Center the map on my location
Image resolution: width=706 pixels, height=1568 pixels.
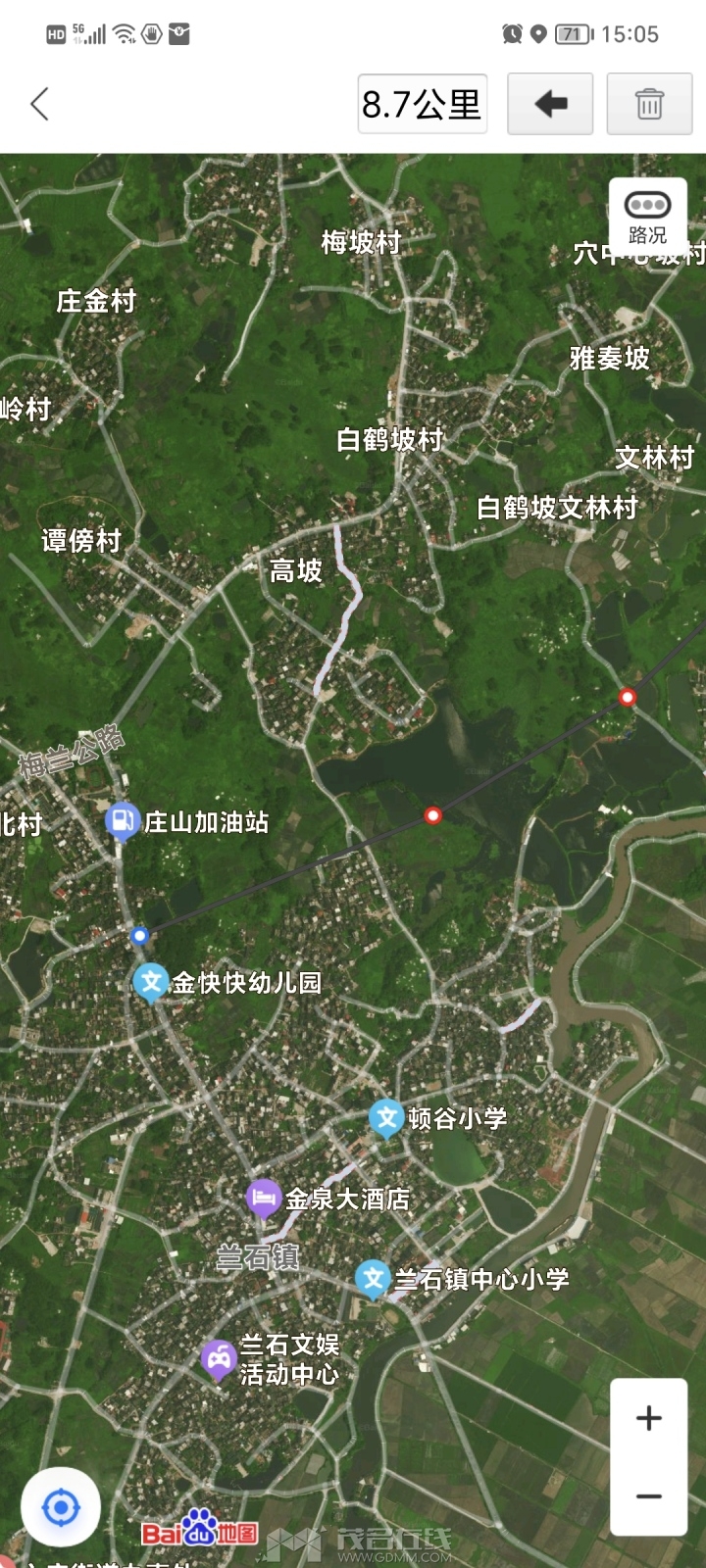tap(61, 1507)
